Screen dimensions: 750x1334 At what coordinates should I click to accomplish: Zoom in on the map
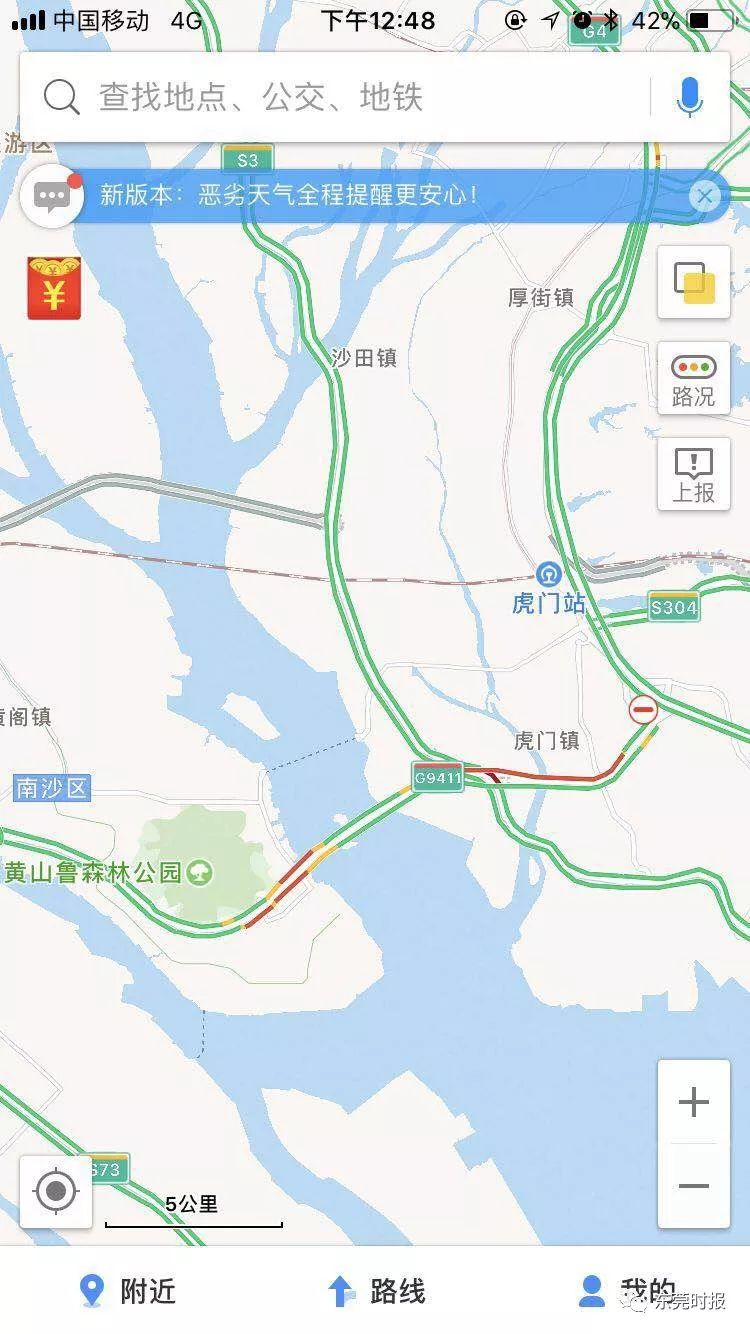tap(694, 1102)
